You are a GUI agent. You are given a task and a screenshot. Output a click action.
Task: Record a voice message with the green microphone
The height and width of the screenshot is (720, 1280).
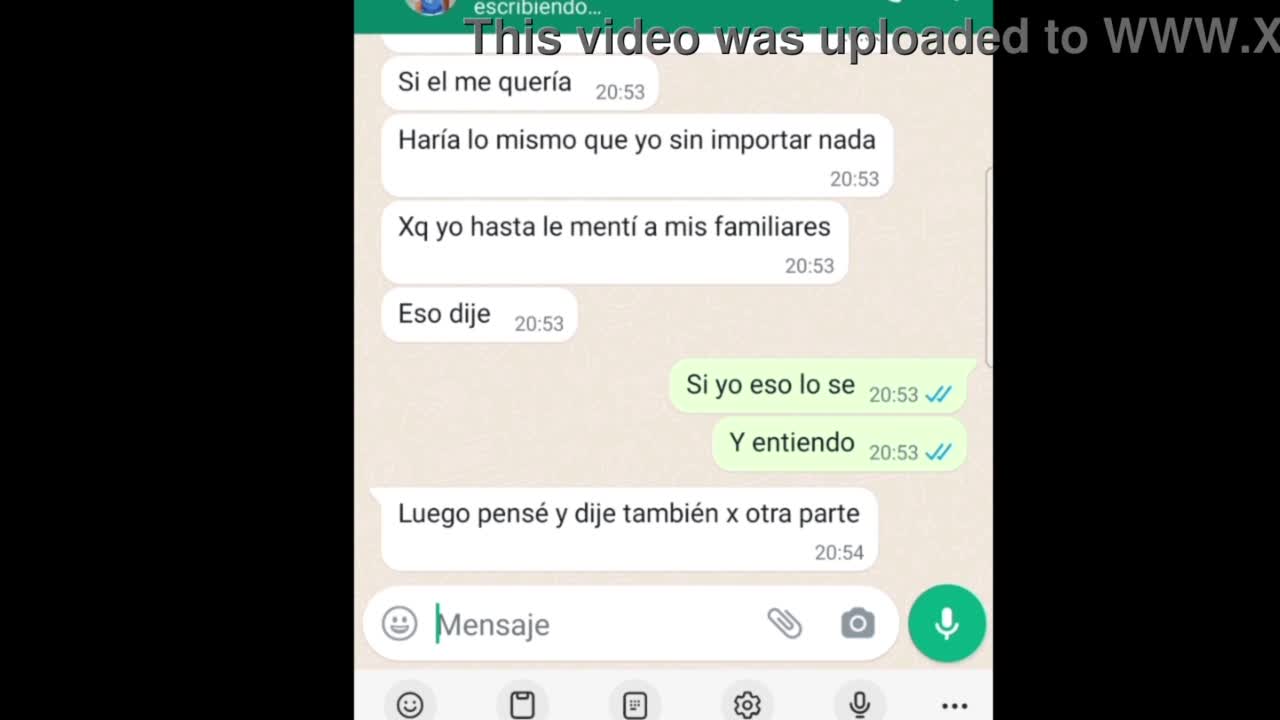(x=946, y=624)
